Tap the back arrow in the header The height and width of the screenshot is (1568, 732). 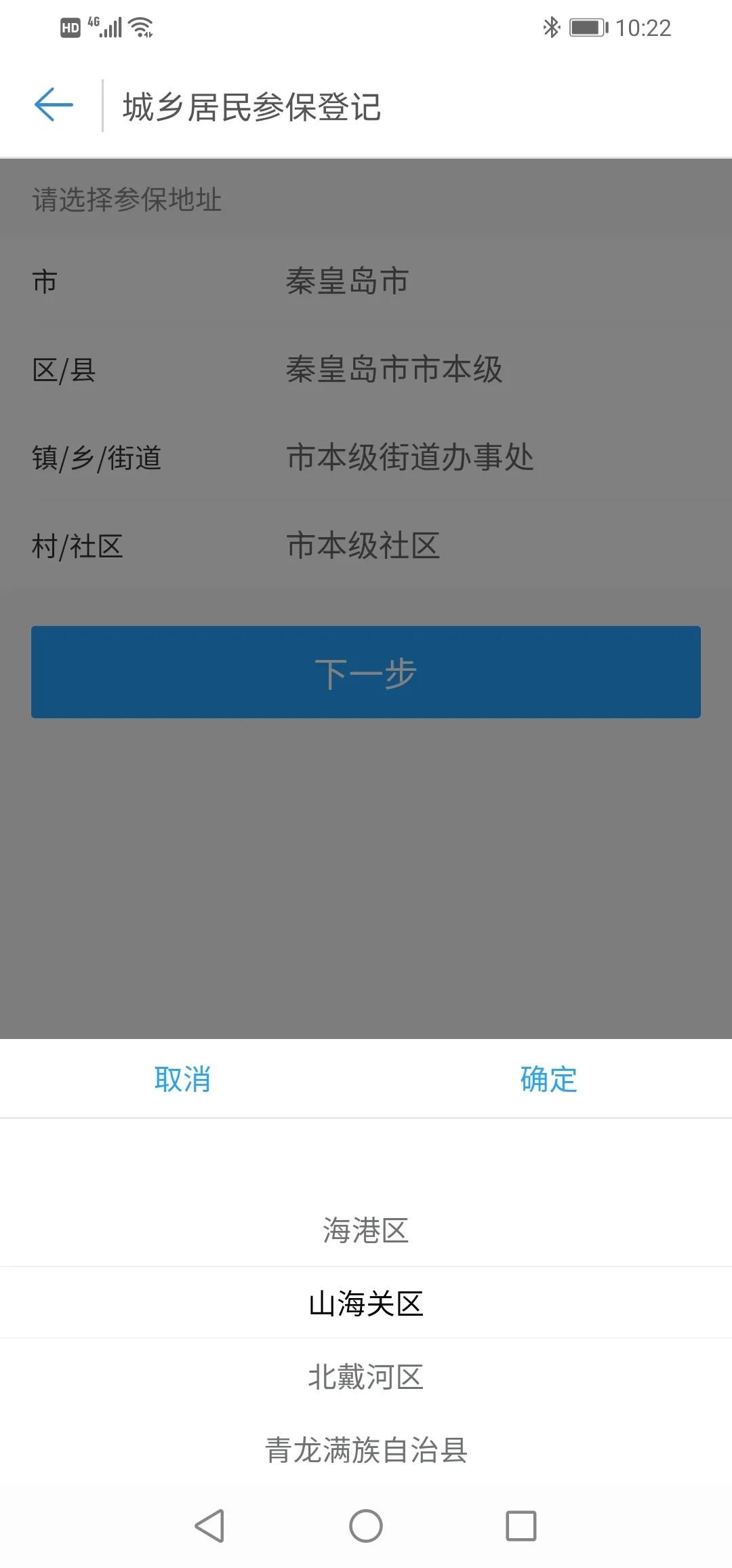pos(54,105)
